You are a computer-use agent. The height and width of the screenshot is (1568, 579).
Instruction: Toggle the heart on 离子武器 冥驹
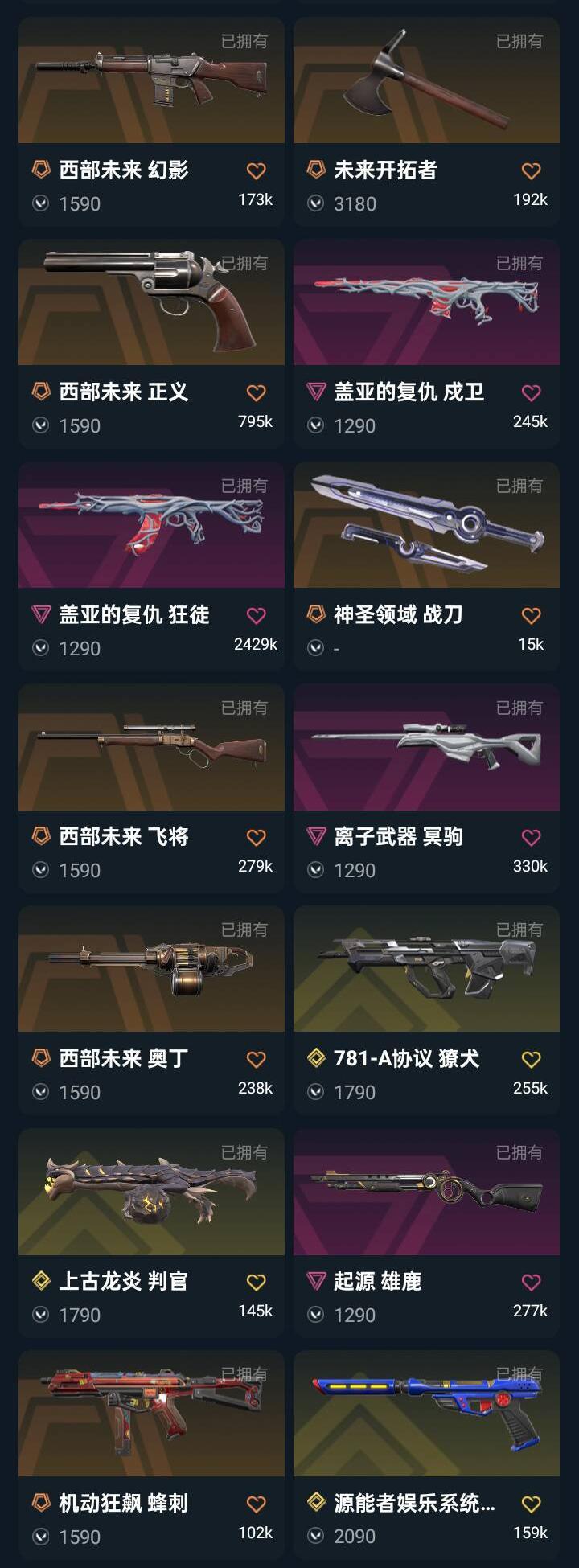pyautogui.click(x=530, y=835)
